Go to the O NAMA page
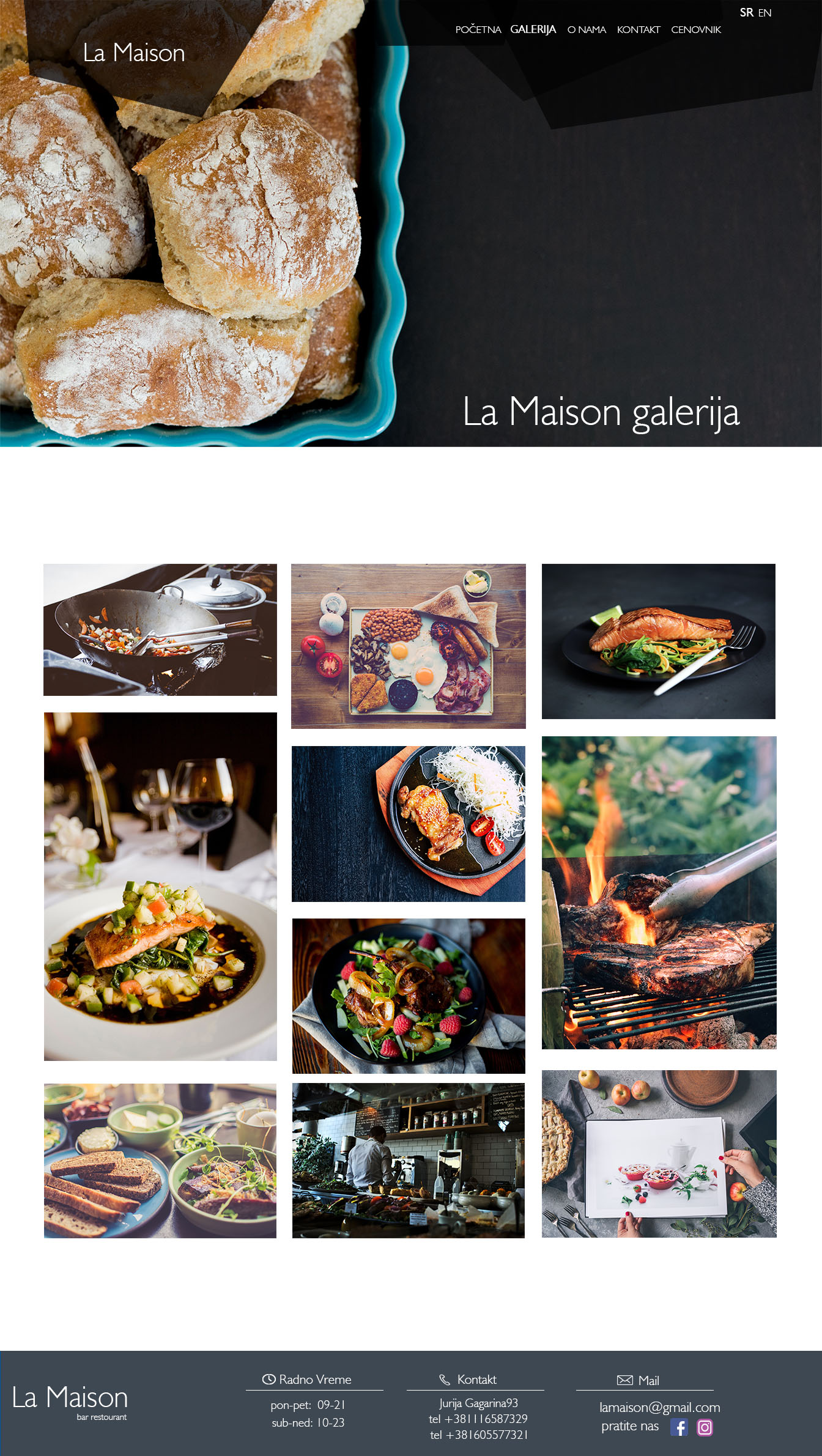 (x=586, y=29)
